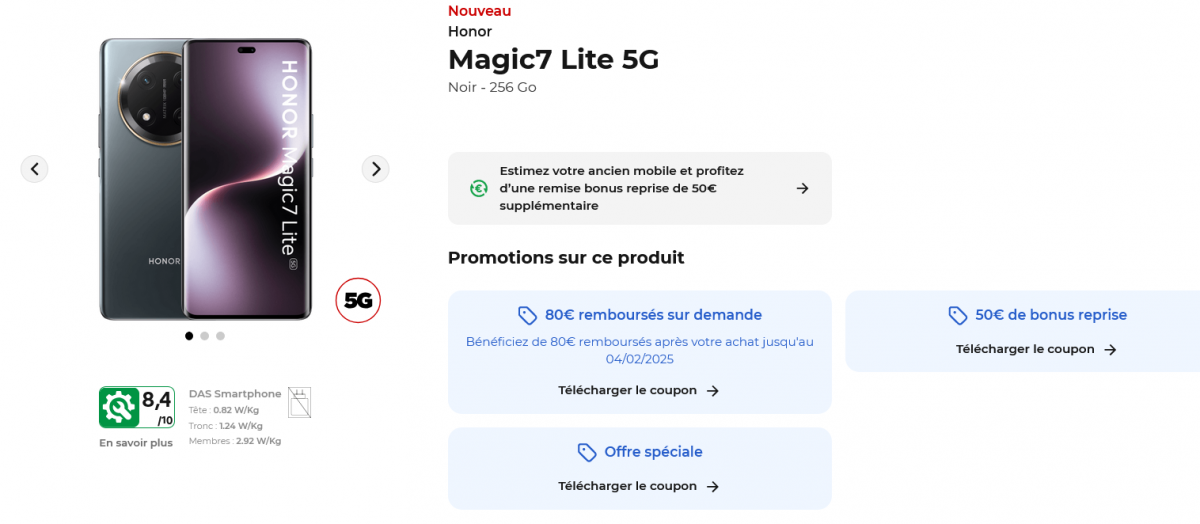The image size is (1200, 524).
Task: Download the 50€ bonus reprise coupon
Action: click(x=1035, y=350)
